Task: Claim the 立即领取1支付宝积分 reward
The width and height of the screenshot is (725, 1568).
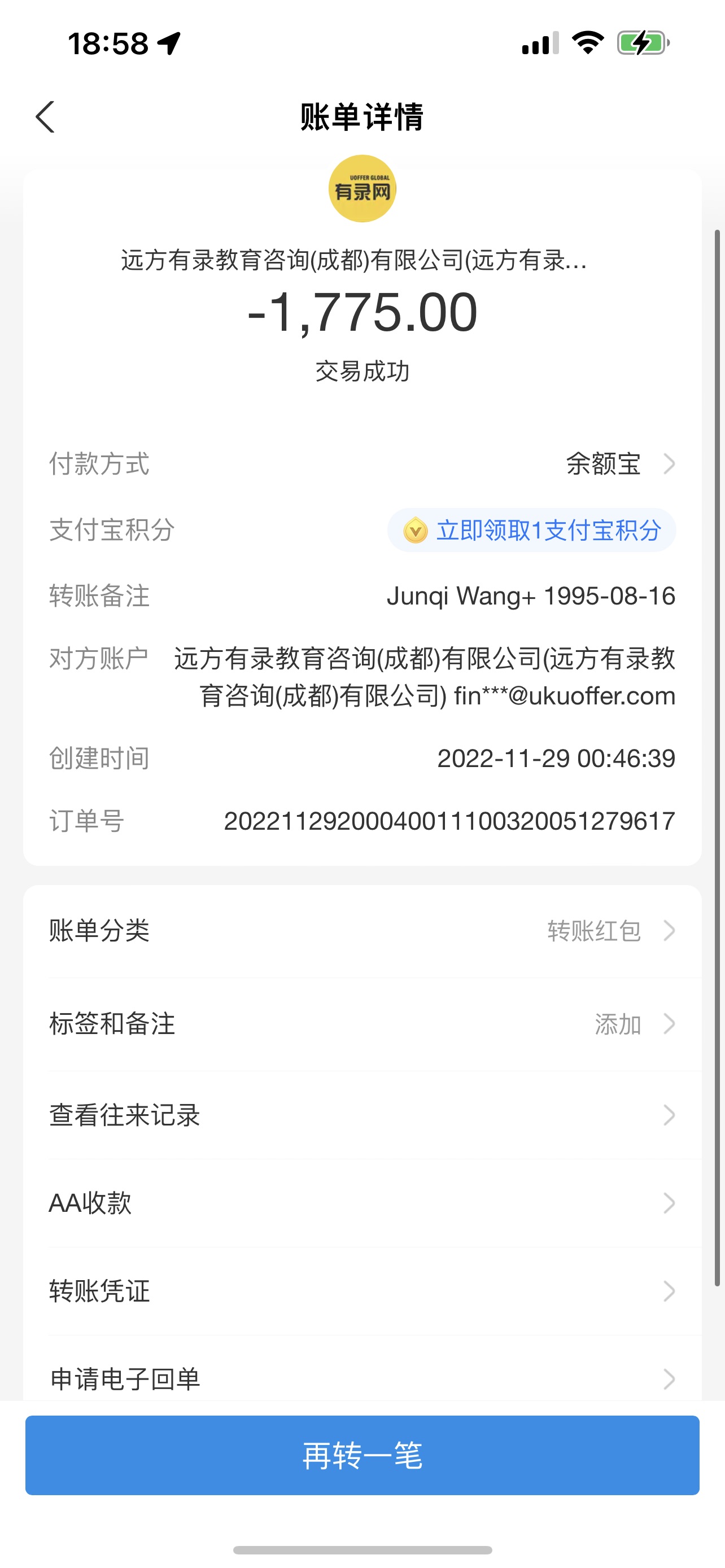Action: pyautogui.click(x=531, y=530)
